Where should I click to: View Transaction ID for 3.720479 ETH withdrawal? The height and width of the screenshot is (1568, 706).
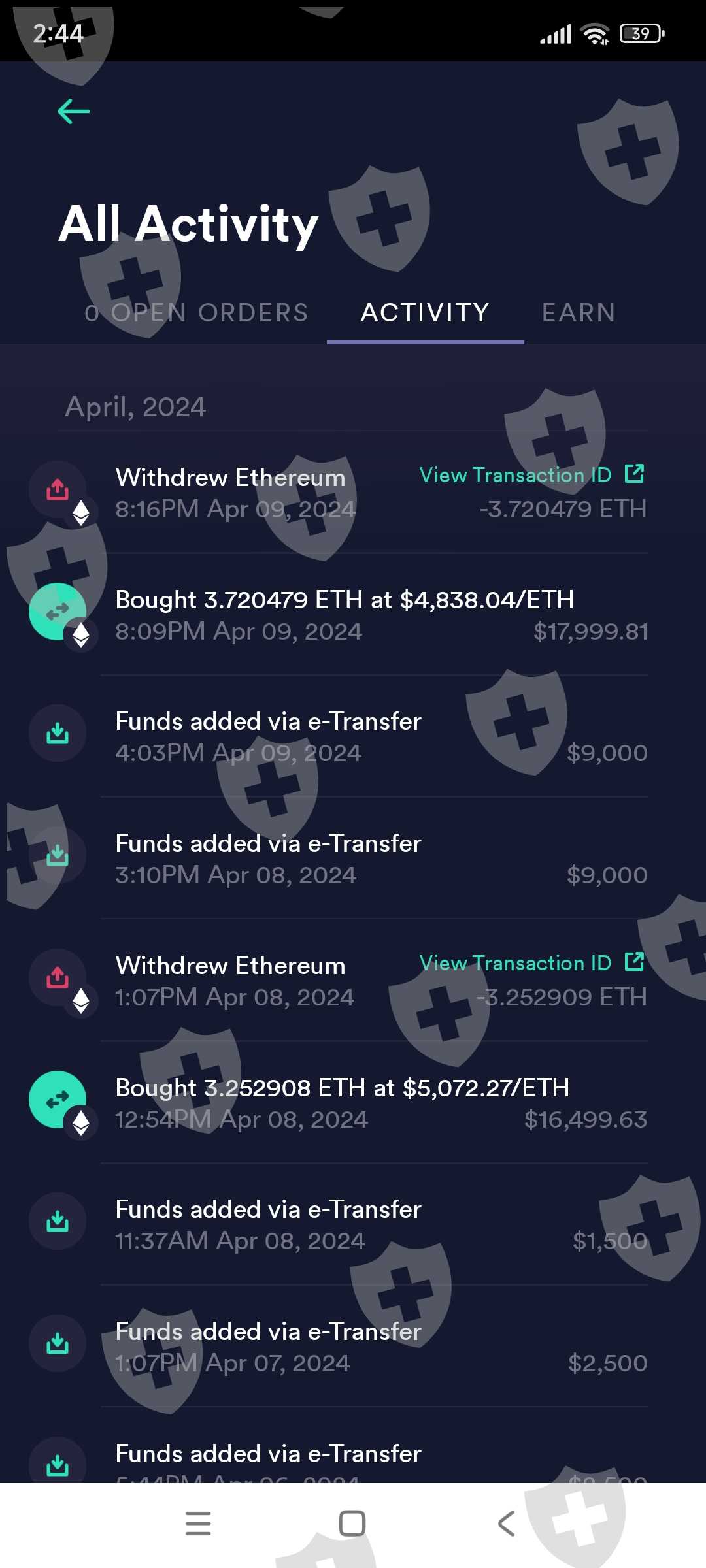tap(531, 475)
